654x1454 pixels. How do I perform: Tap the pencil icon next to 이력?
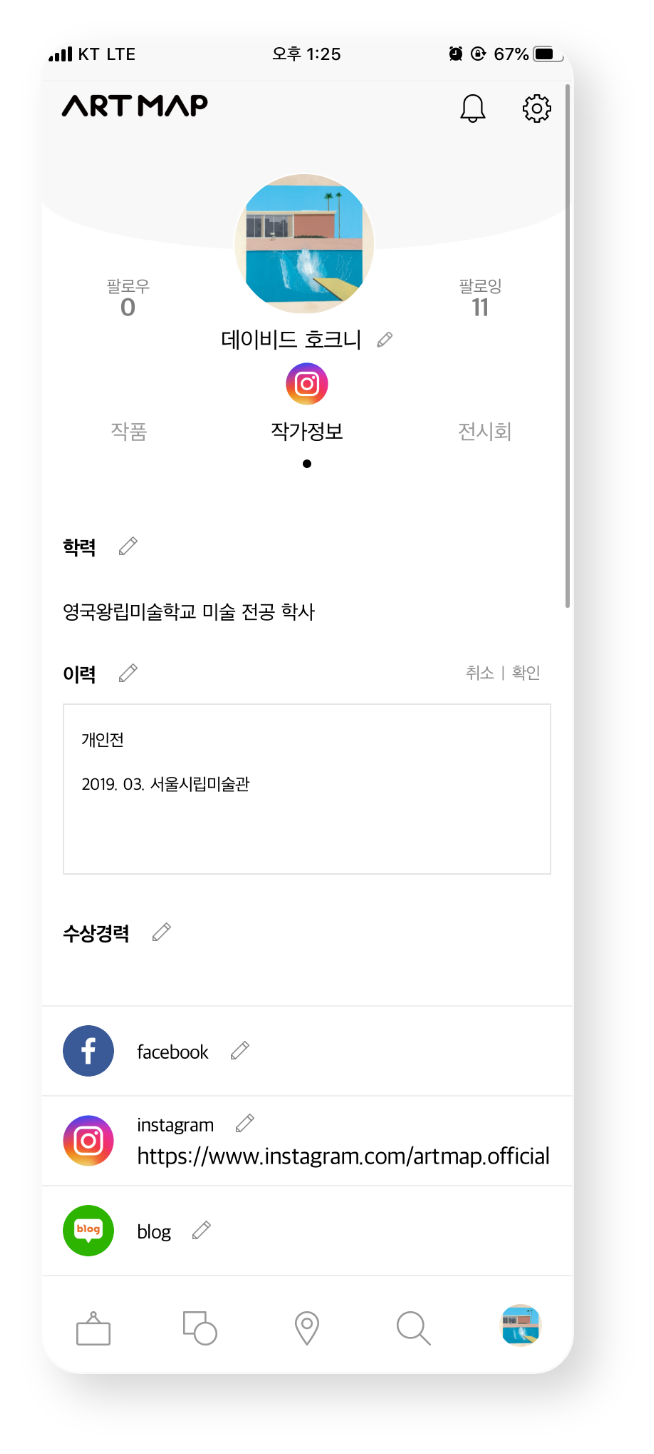(128, 673)
